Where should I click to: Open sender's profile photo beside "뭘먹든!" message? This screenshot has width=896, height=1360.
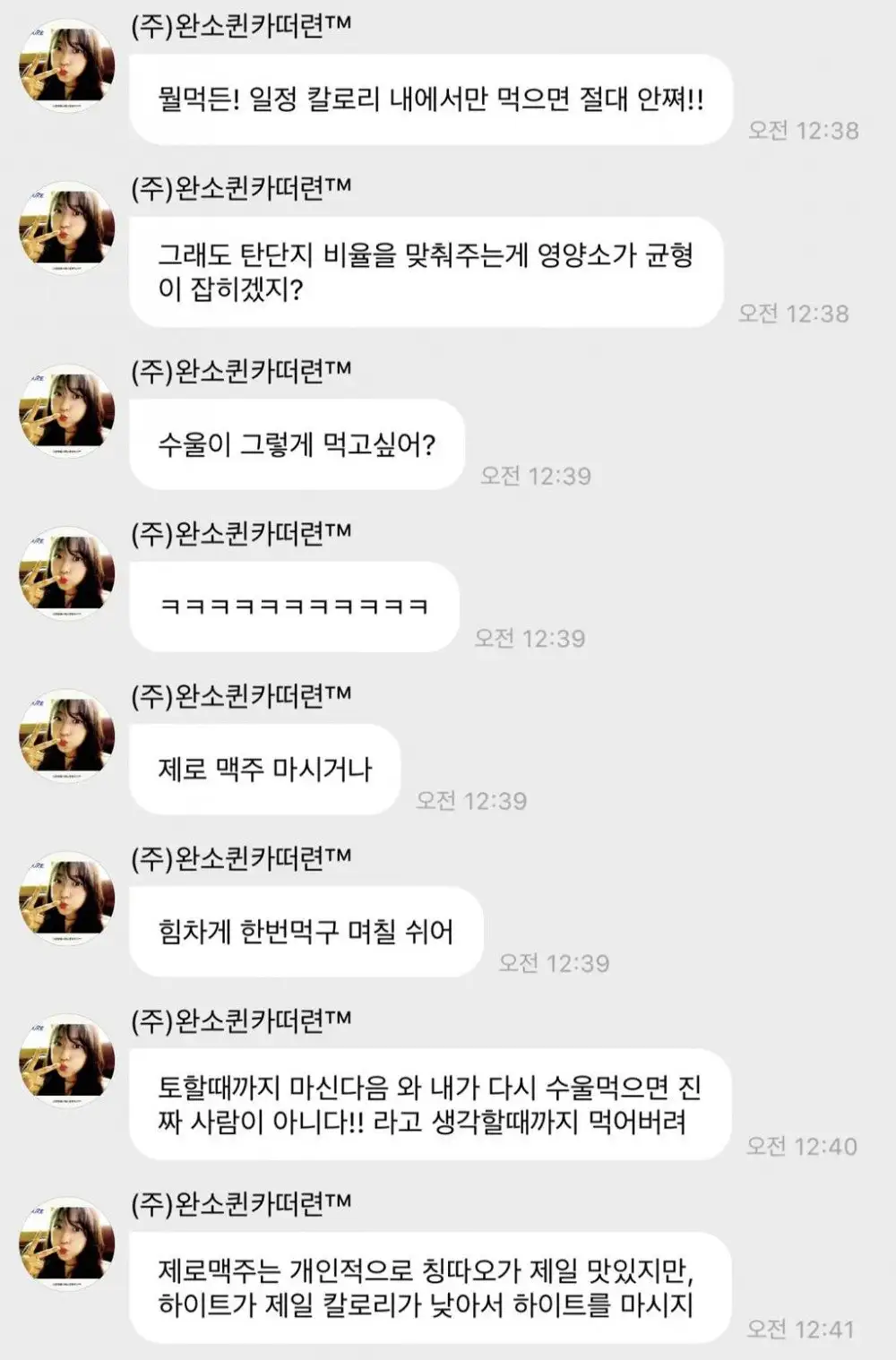pos(67,66)
